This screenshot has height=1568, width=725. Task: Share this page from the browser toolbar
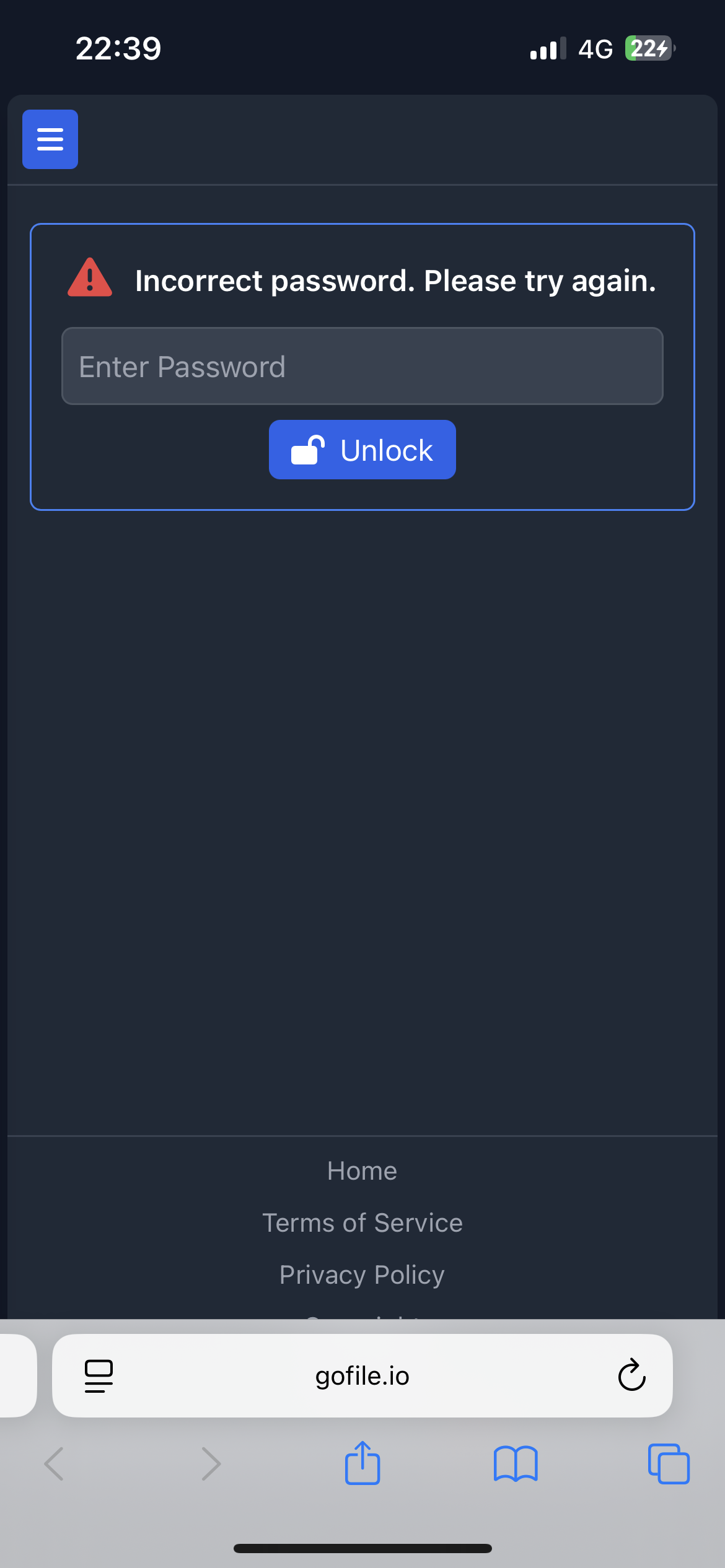click(362, 1463)
